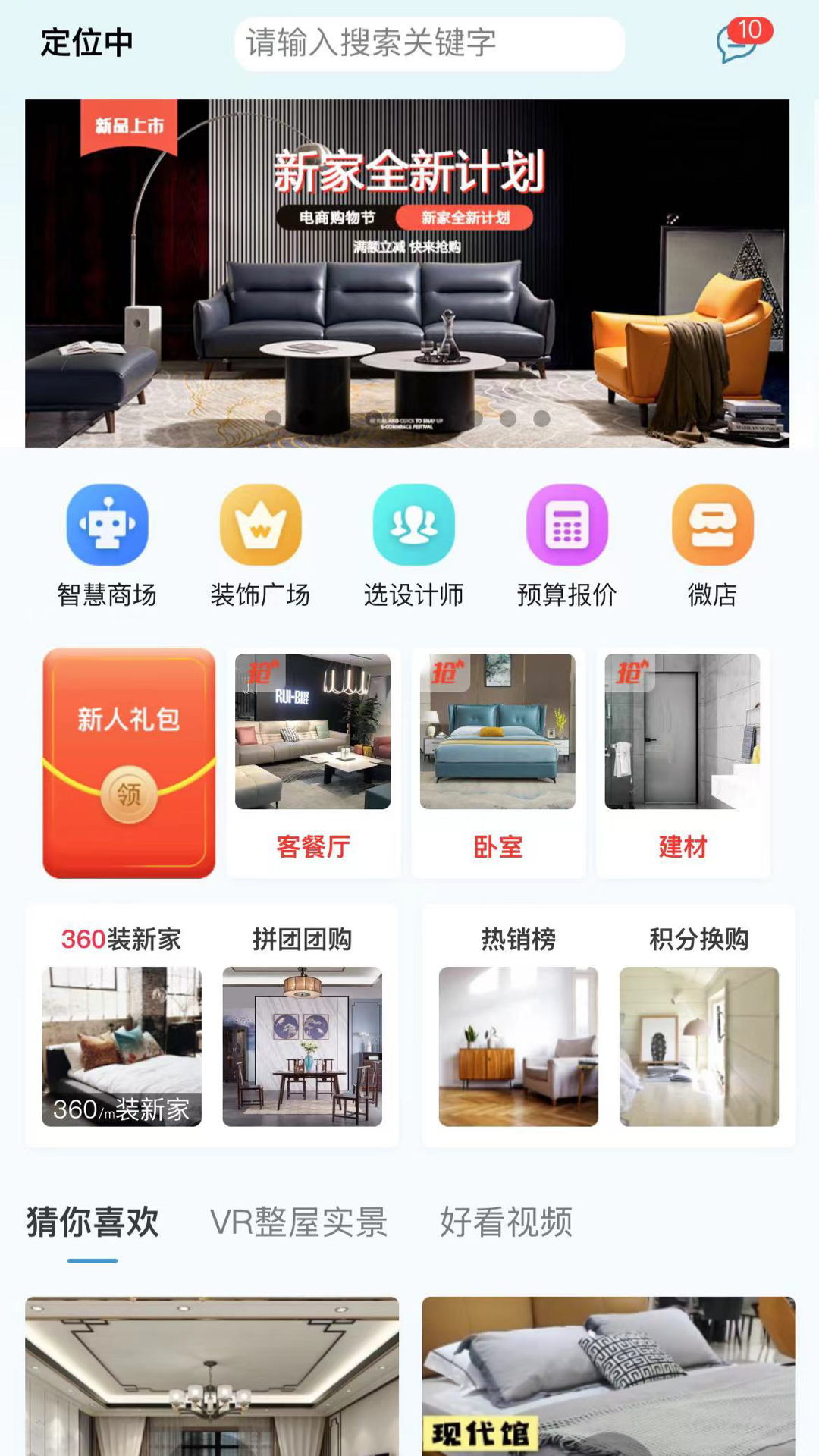Screen dimensions: 819x1456
Task: Open the messages icon with badge 10
Action: click(738, 42)
